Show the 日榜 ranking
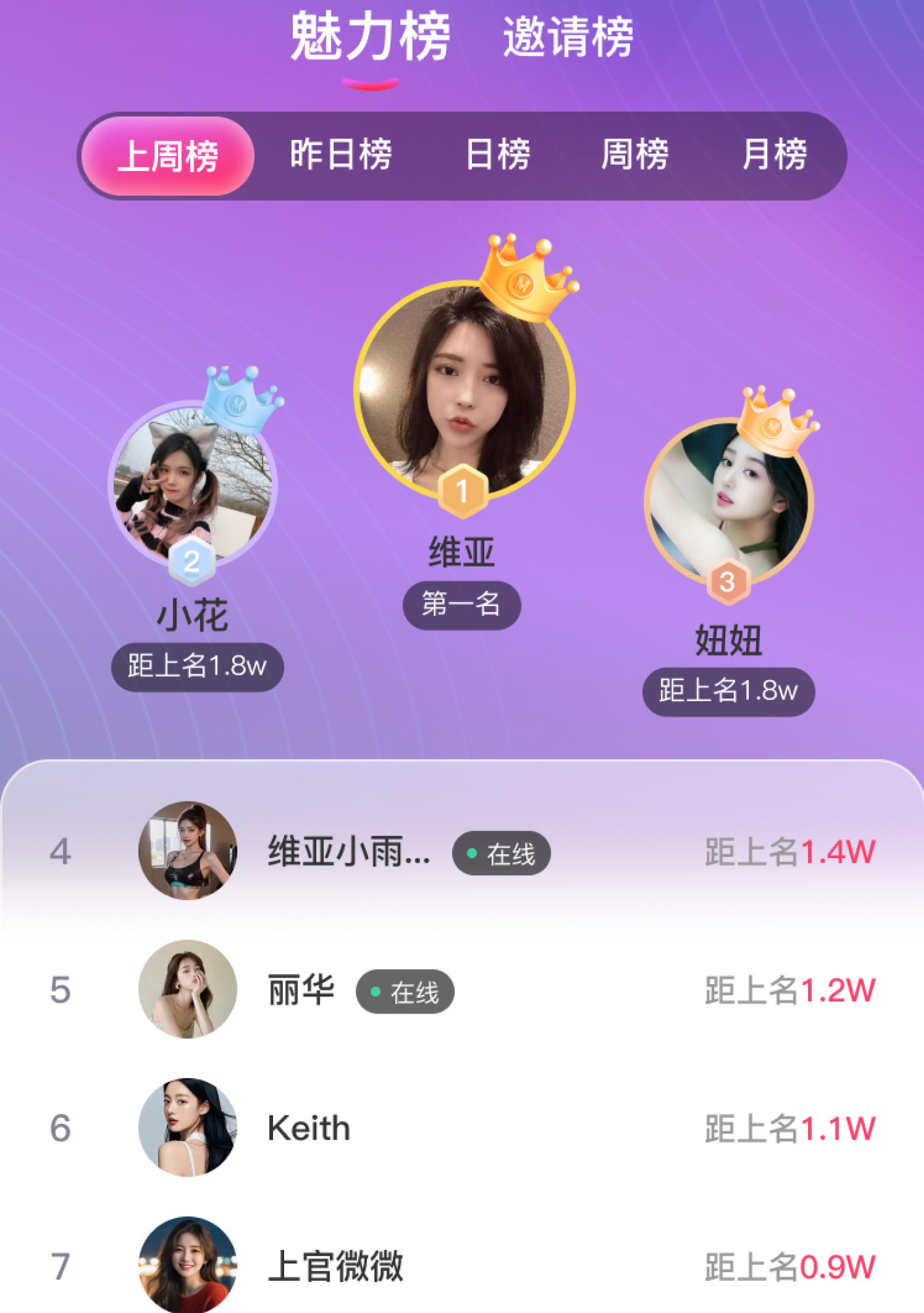The height and width of the screenshot is (1313, 924). pos(498,155)
